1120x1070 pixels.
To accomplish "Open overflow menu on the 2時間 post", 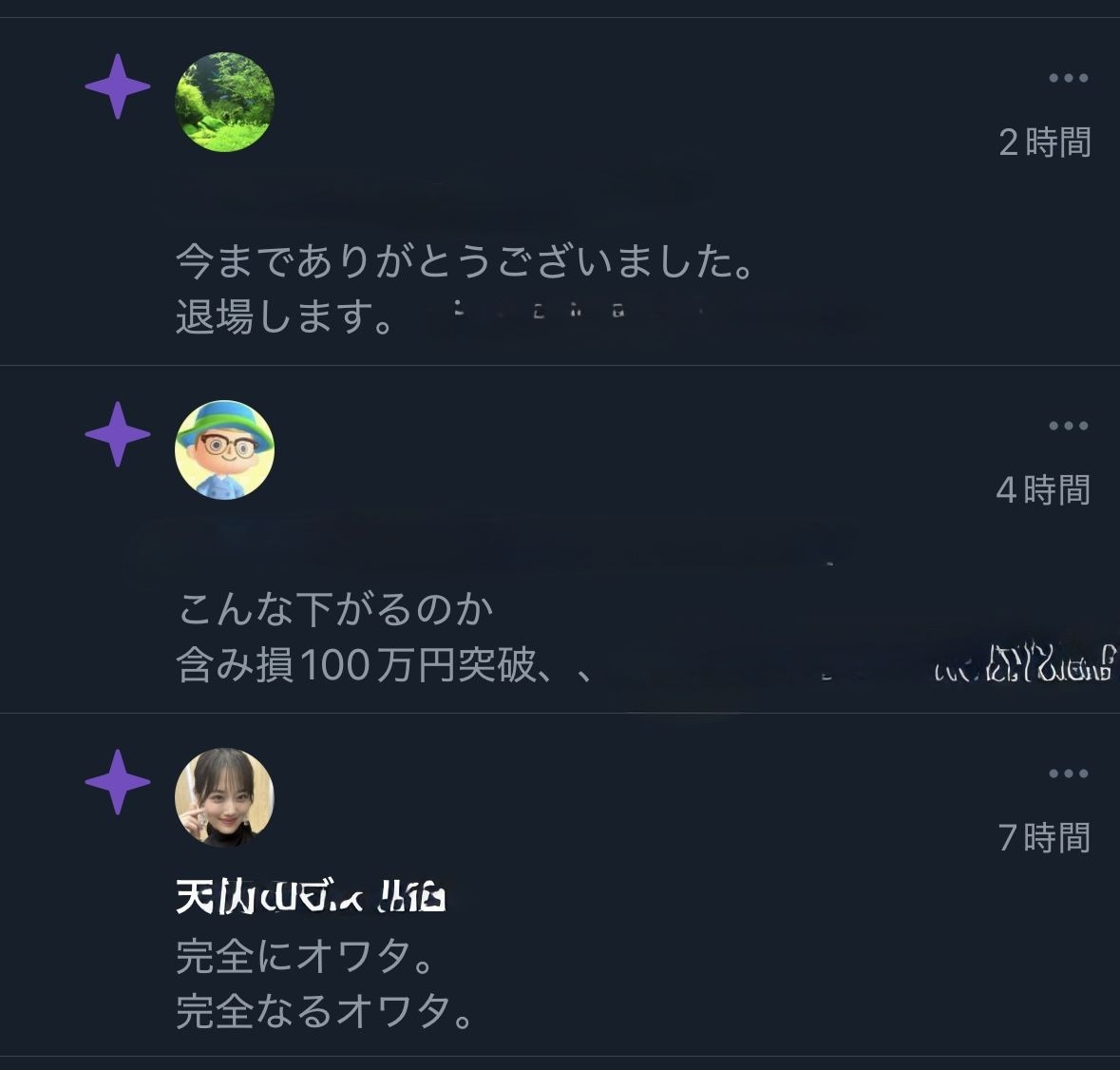I will (1068, 78).
